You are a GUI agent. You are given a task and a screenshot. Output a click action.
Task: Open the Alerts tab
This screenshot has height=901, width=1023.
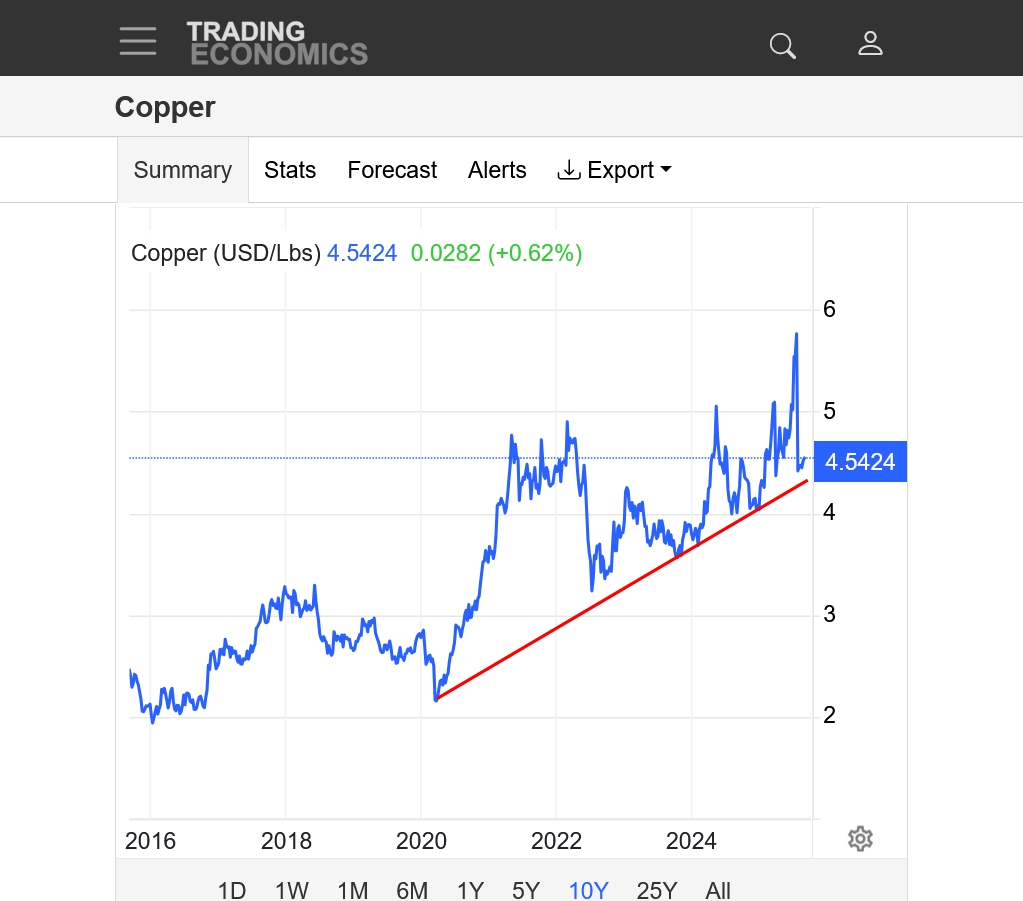(x=497, y=170)
